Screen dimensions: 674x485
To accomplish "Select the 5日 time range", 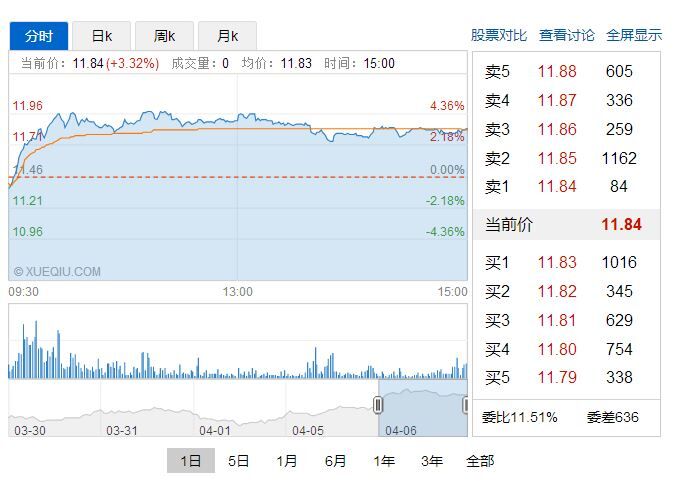I will tap(238, 461).
